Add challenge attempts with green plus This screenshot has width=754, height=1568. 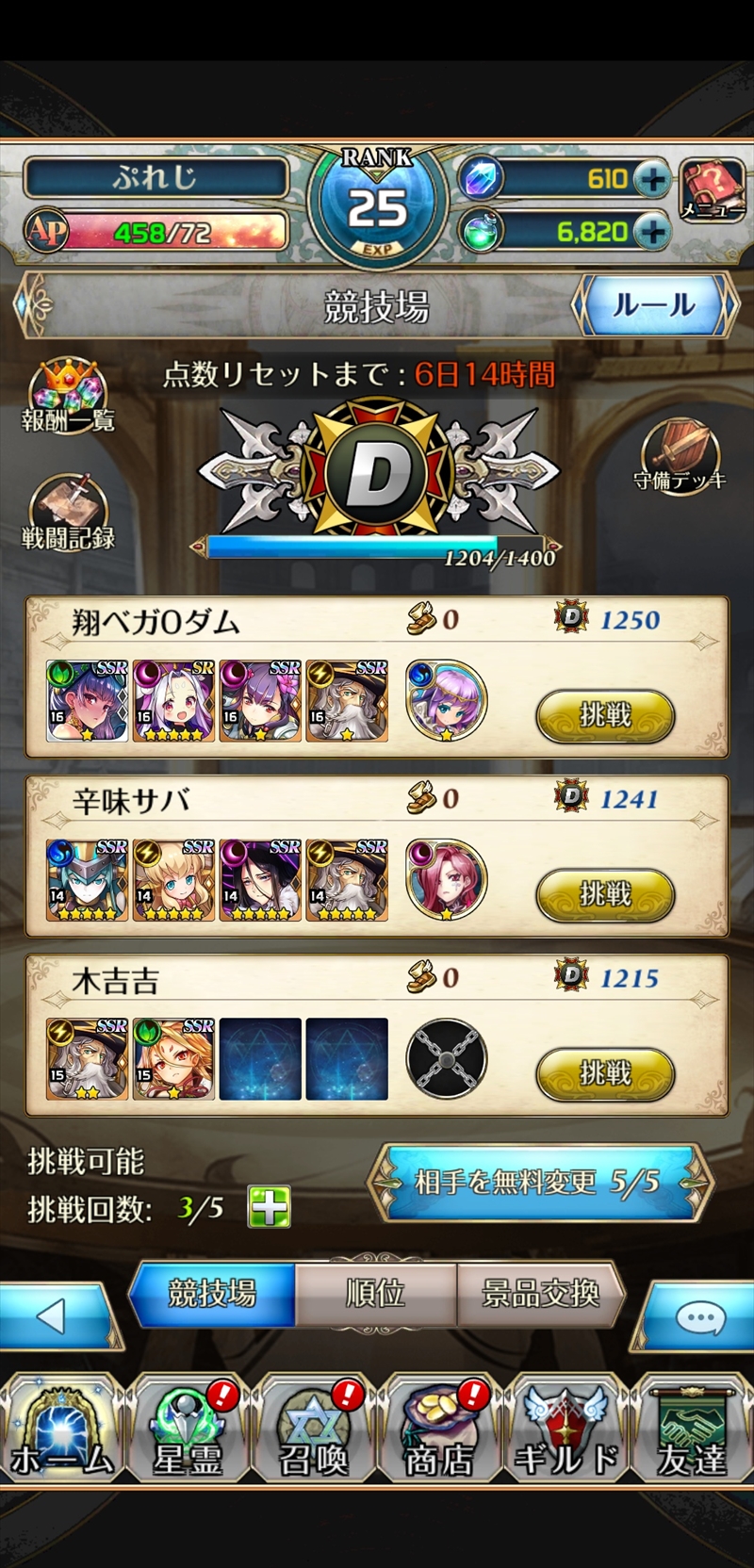point(269,1207)
